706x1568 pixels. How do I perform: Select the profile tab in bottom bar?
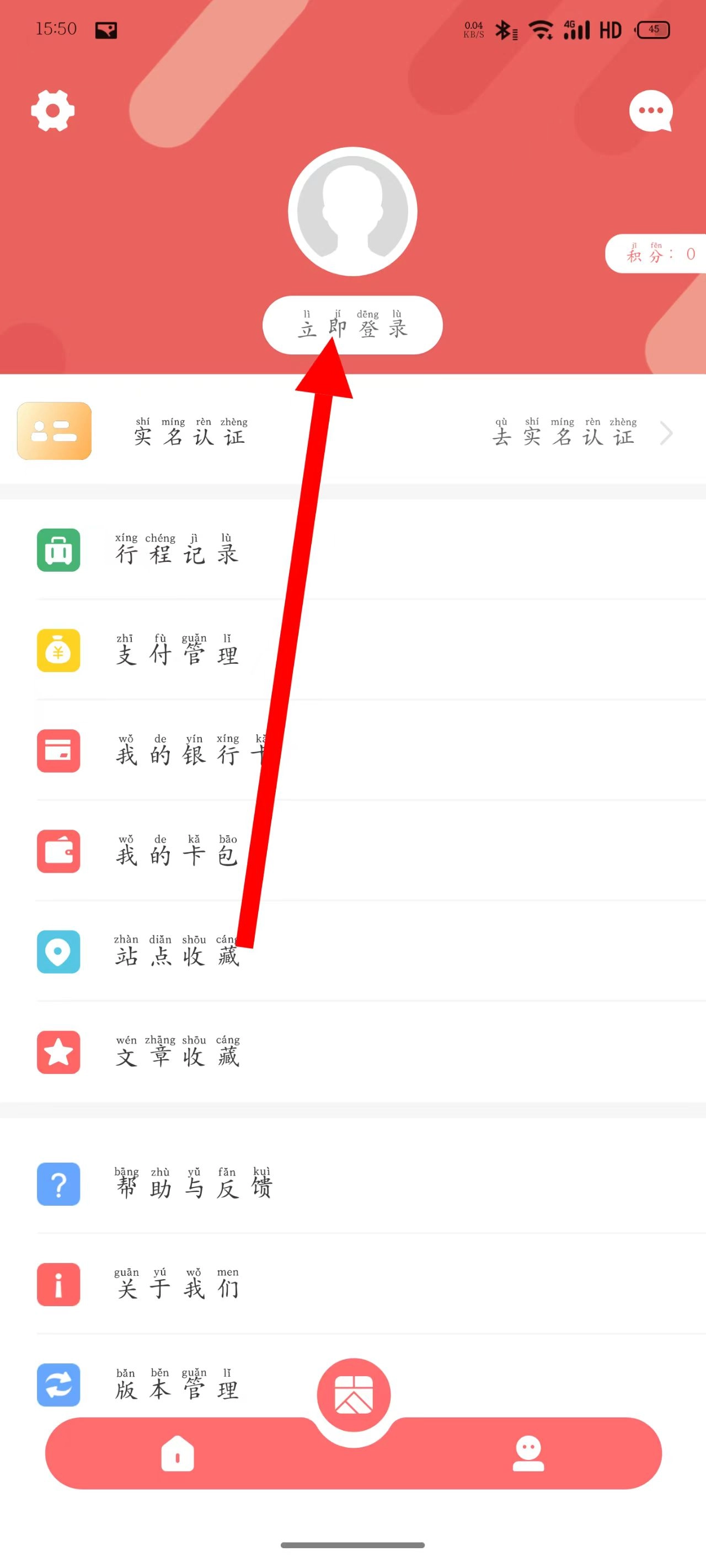coord(527,1453)
